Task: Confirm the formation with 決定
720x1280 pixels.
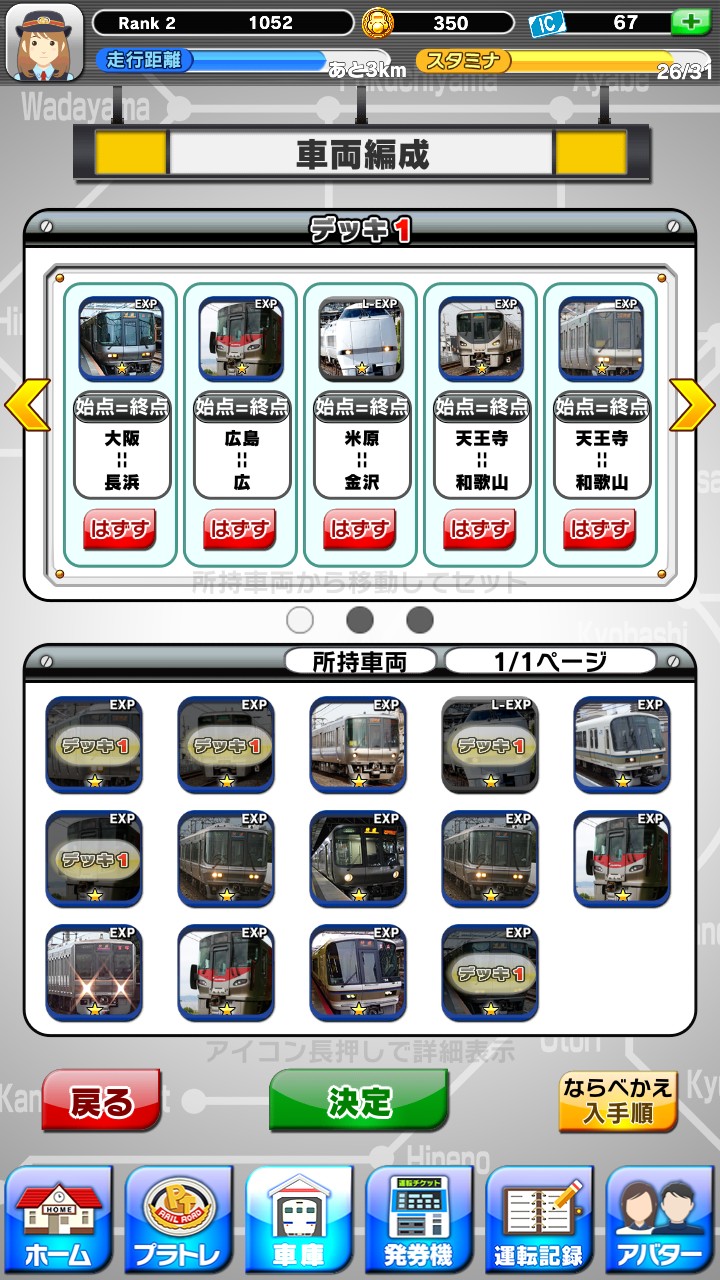Action: click(359, 1102)
